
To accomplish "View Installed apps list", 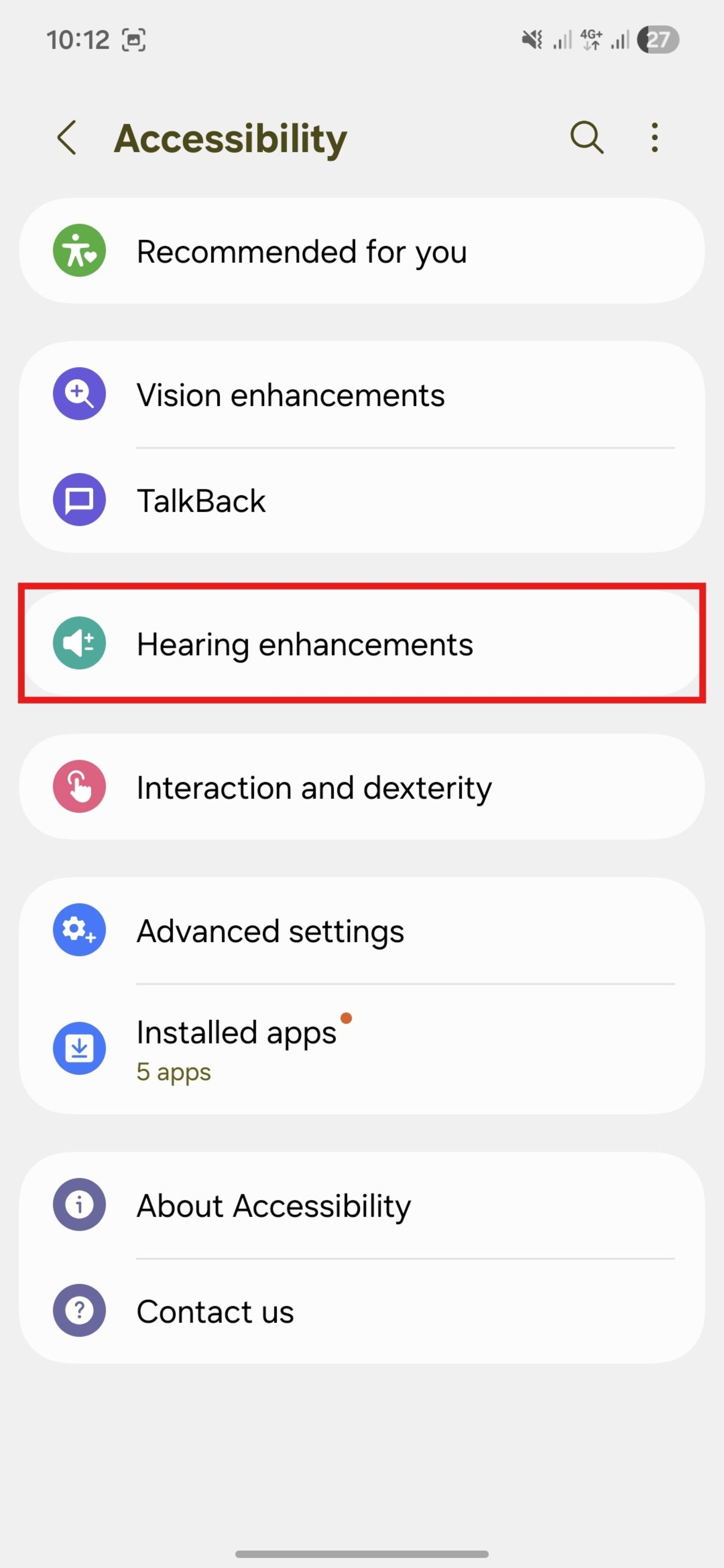I will pyautogui.click(x=362, y=1048).
